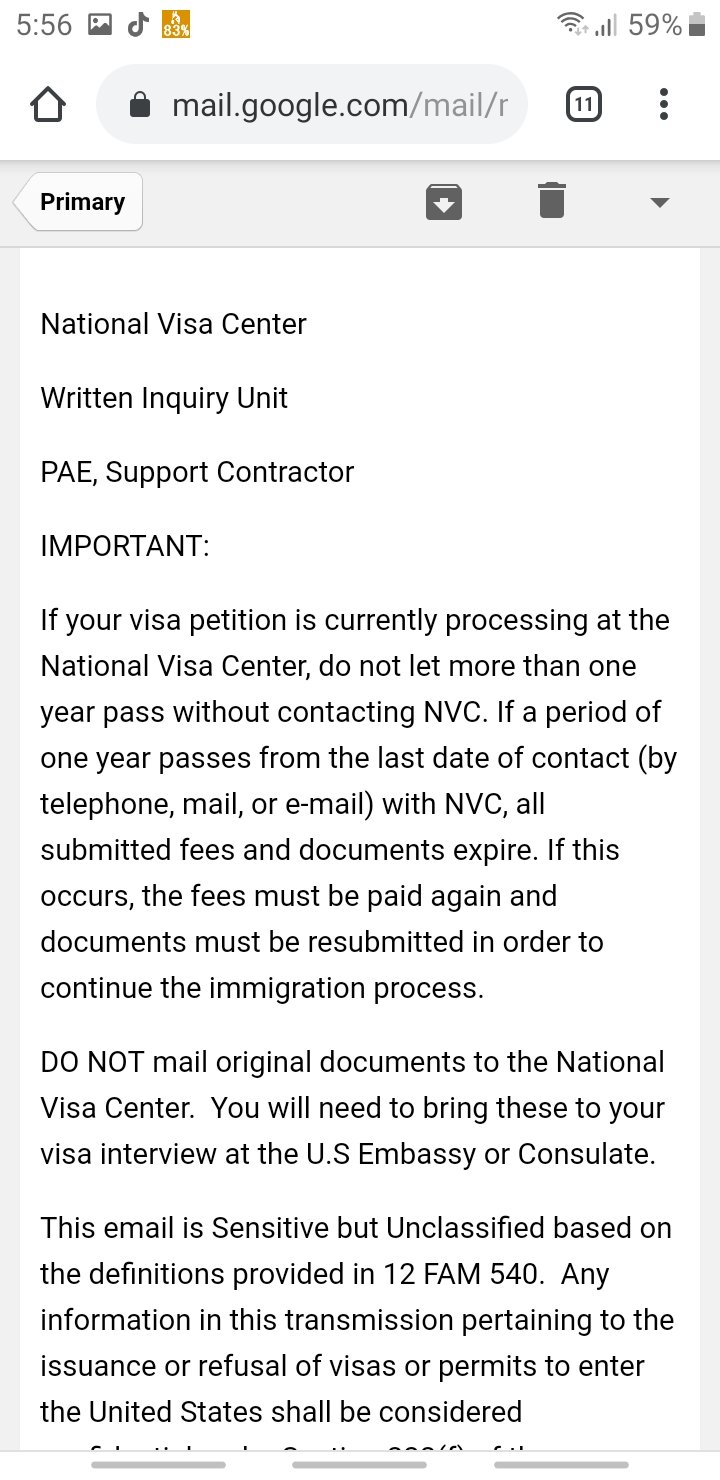Open the tab switcher showing 11 tabs
This screenshot has width=720, height=1480.
tap(584, 104)
